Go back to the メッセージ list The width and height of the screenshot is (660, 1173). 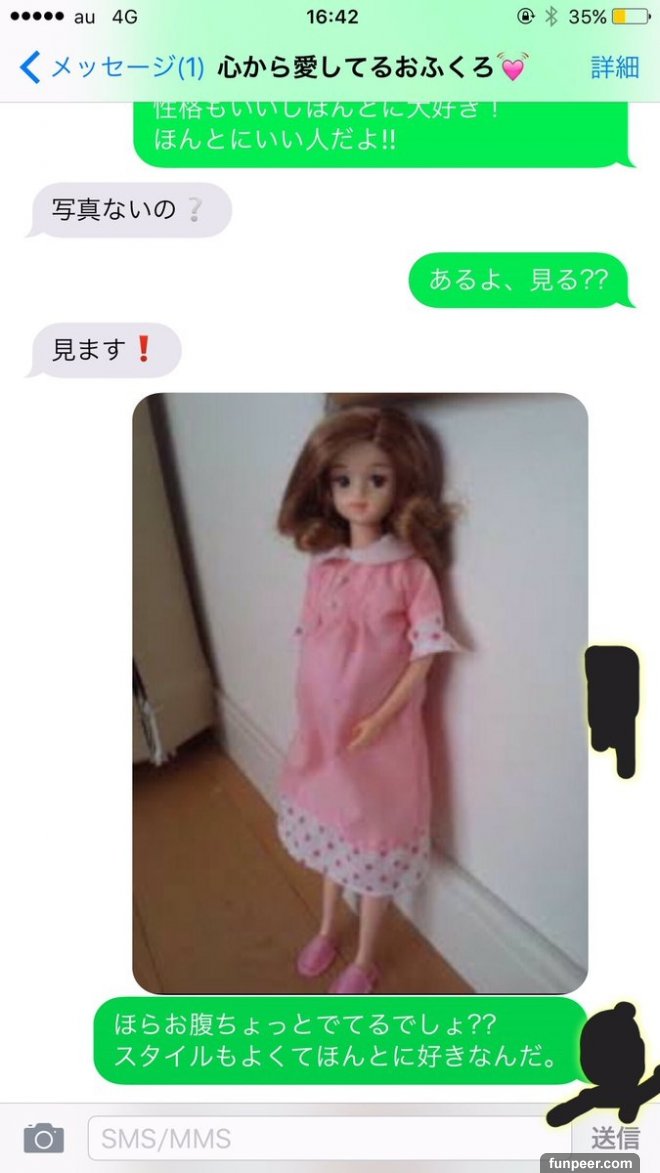pos(110,67)
